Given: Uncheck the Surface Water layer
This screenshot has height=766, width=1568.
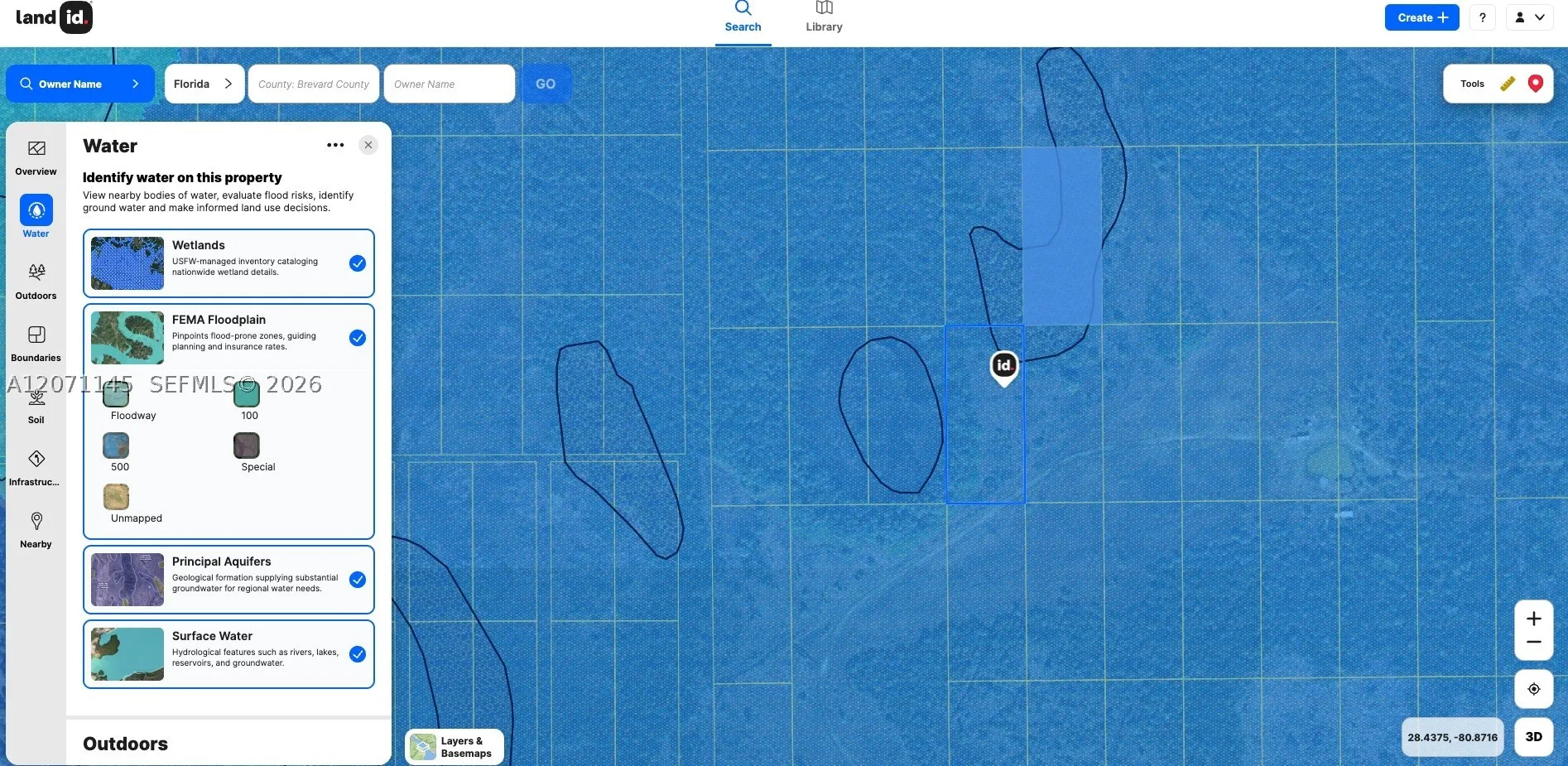Looking at the screenshot, I should (x=358, y=654).
